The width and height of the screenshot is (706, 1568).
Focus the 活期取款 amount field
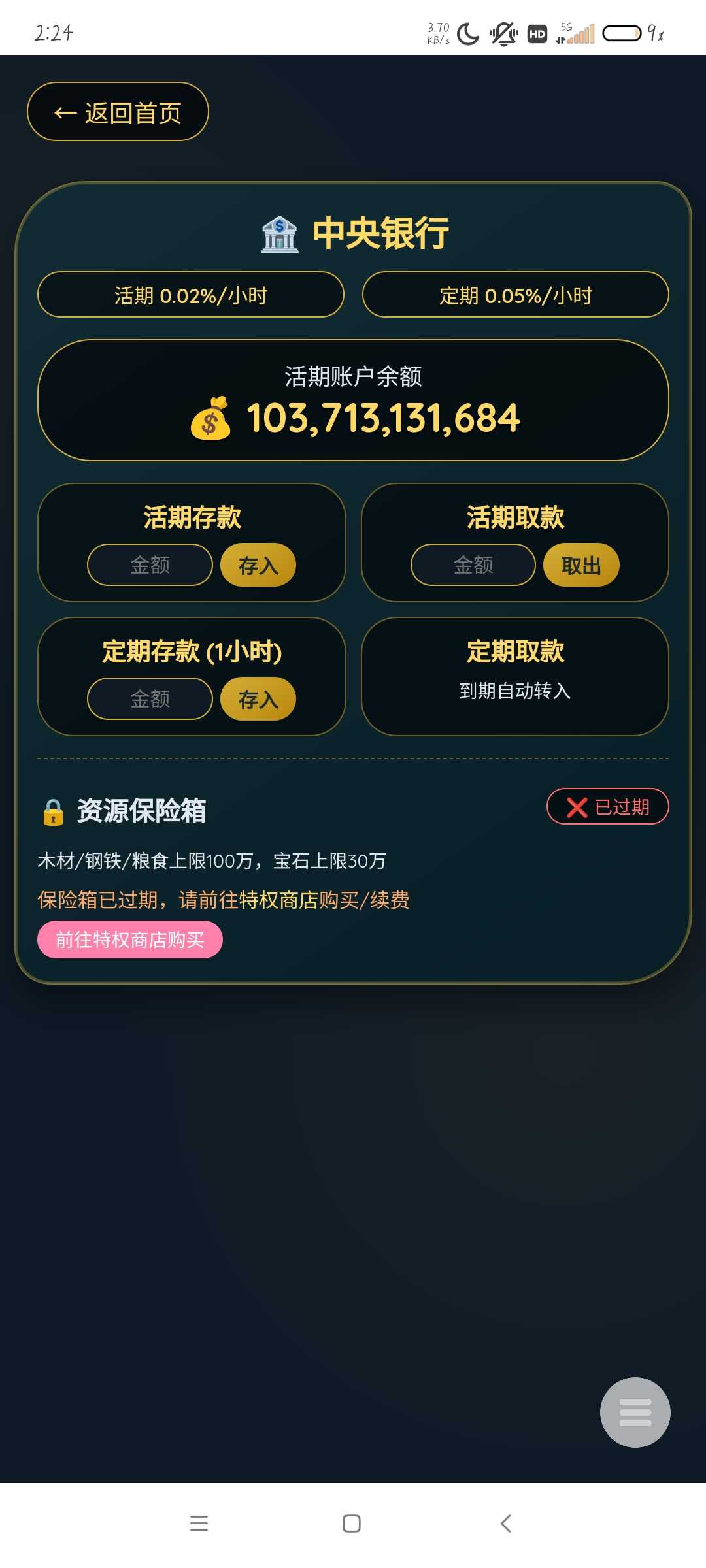[x=473, y=565]
